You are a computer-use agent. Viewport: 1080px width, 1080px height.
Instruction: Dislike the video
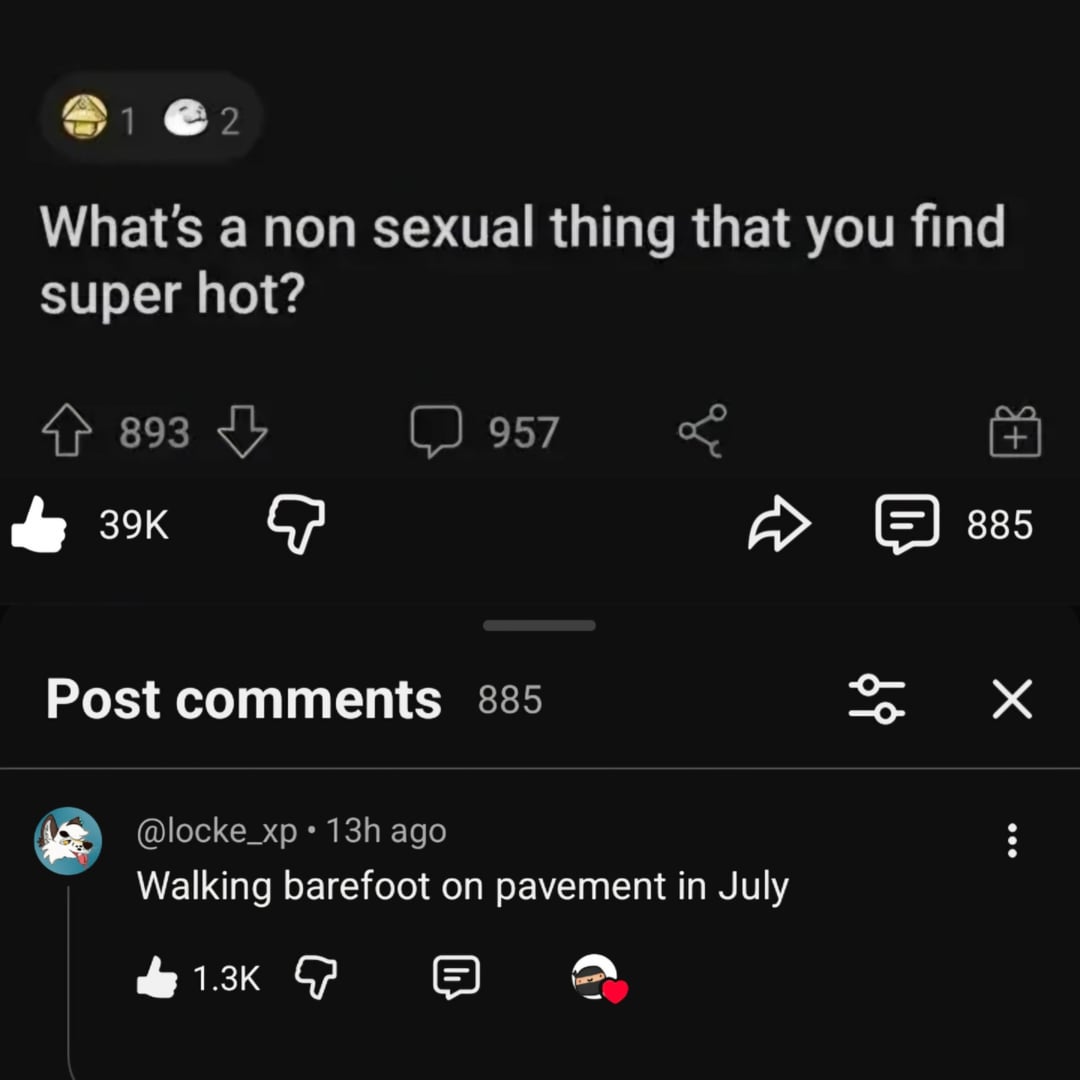pos(296,524)
